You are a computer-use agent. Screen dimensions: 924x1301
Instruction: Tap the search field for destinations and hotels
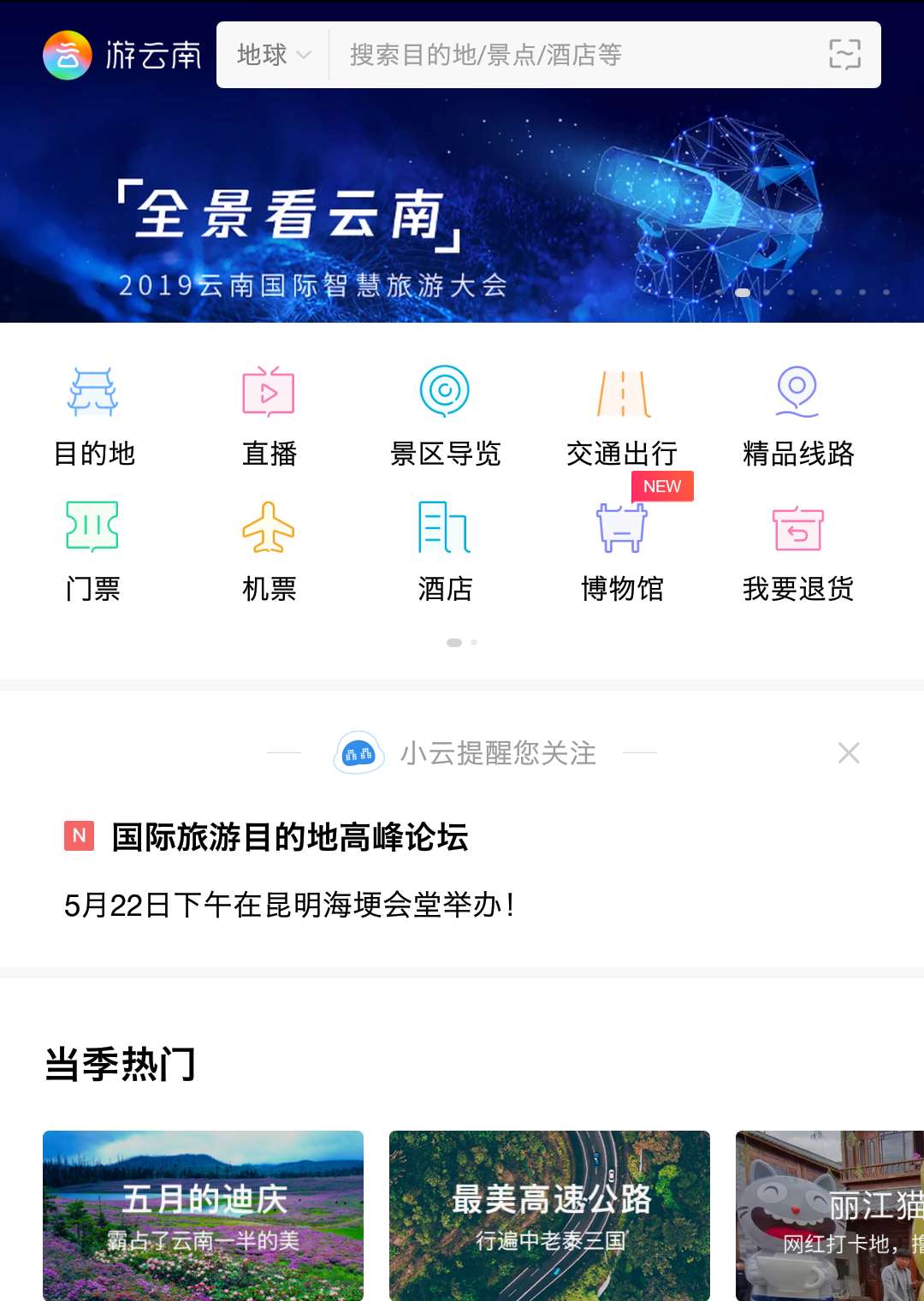tap(565, 55)
